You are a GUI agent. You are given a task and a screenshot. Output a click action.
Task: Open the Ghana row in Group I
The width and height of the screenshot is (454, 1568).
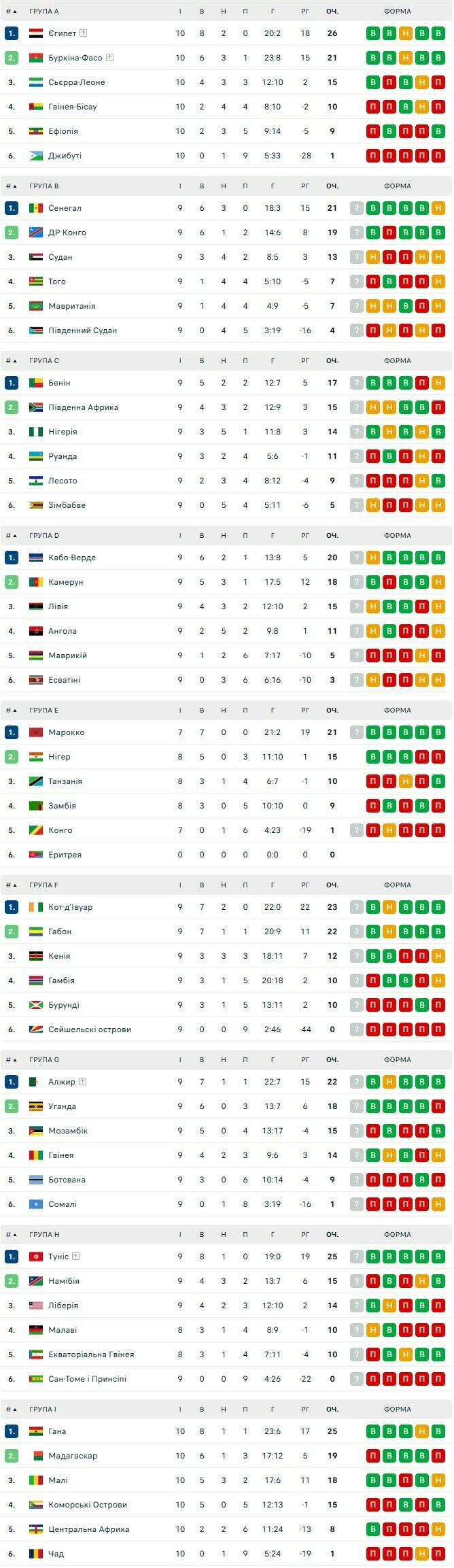click(57, 1431)
